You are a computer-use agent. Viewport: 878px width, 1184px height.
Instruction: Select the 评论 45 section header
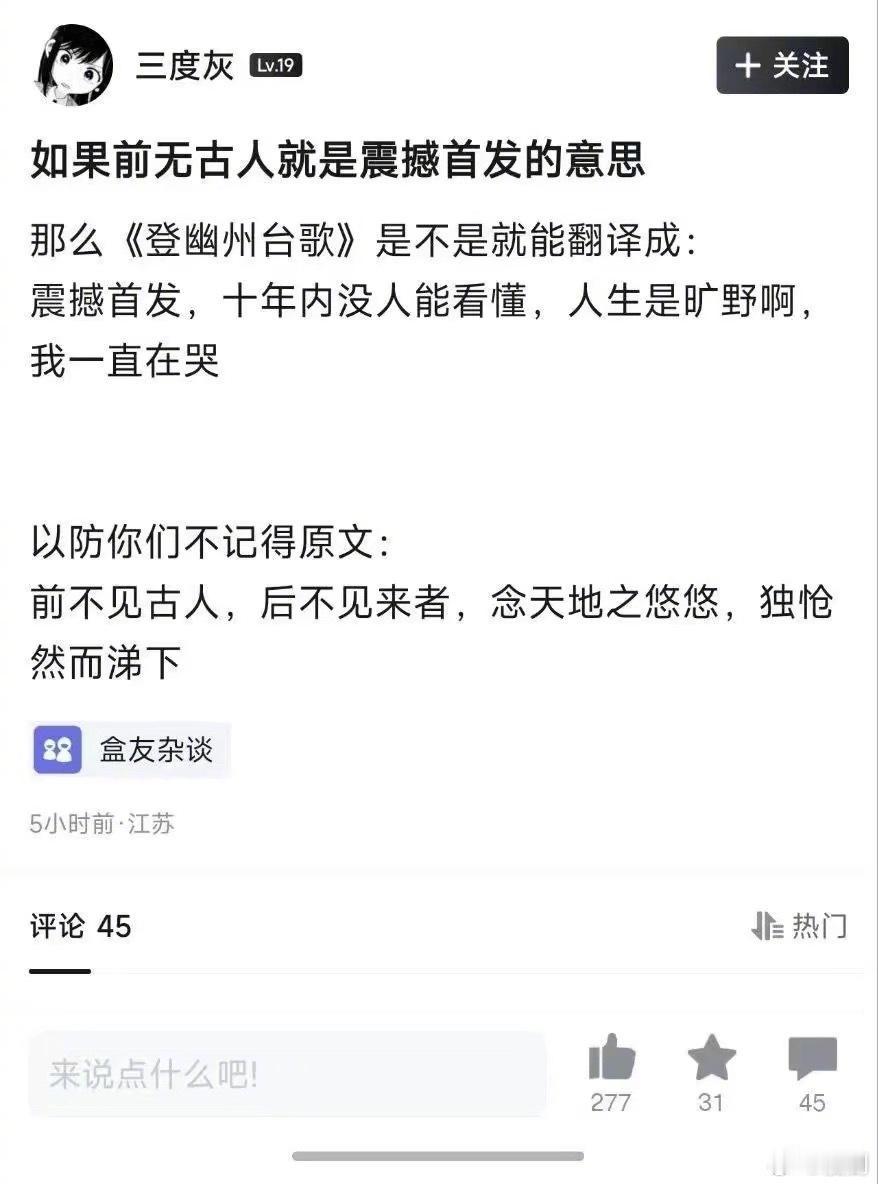[75, 927]
